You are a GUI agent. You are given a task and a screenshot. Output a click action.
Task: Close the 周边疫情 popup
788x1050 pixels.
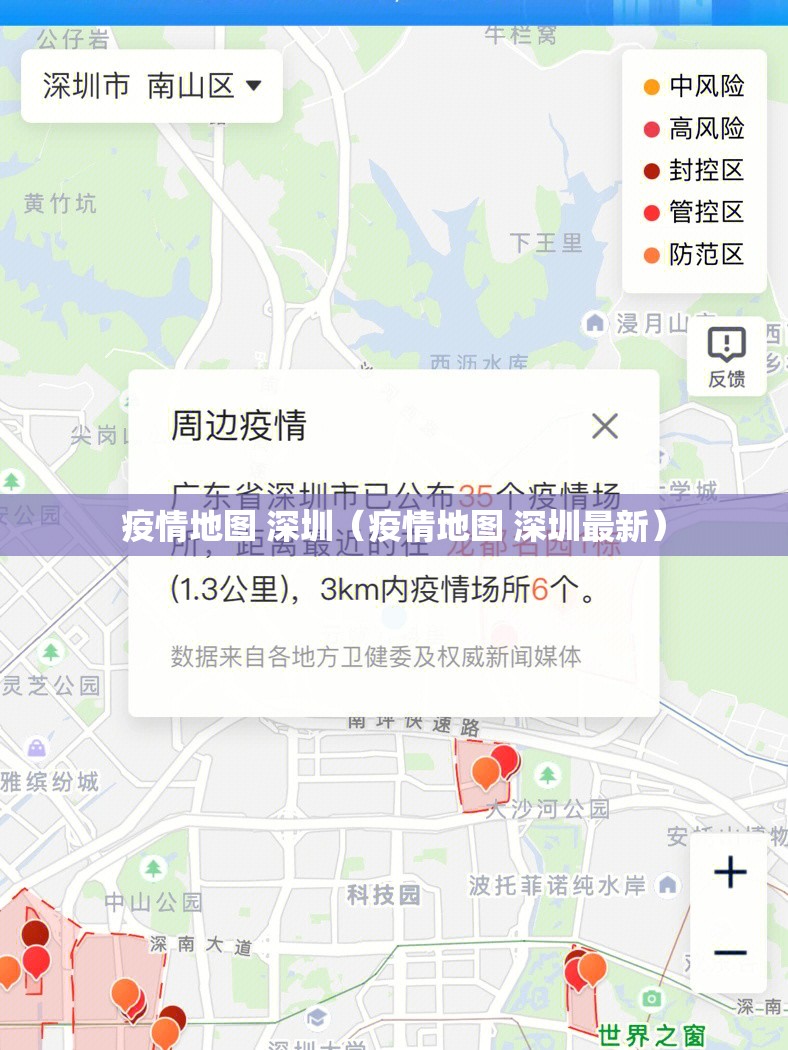(x=604, y=426)
